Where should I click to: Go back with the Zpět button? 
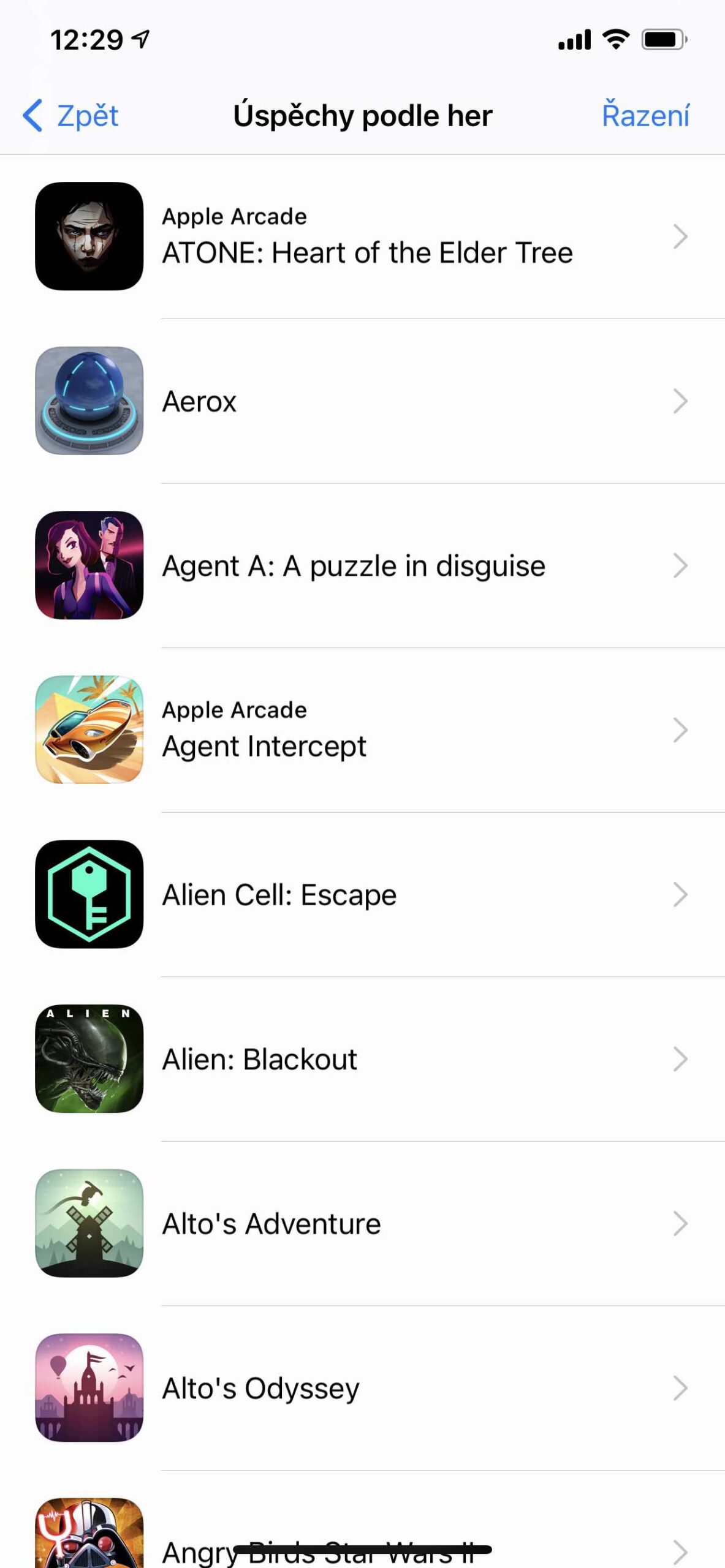[71, 116]
